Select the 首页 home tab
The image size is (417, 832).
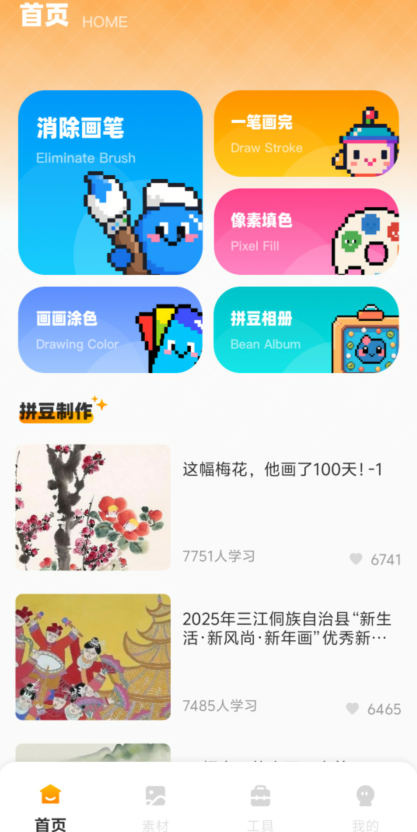point(50,808)
